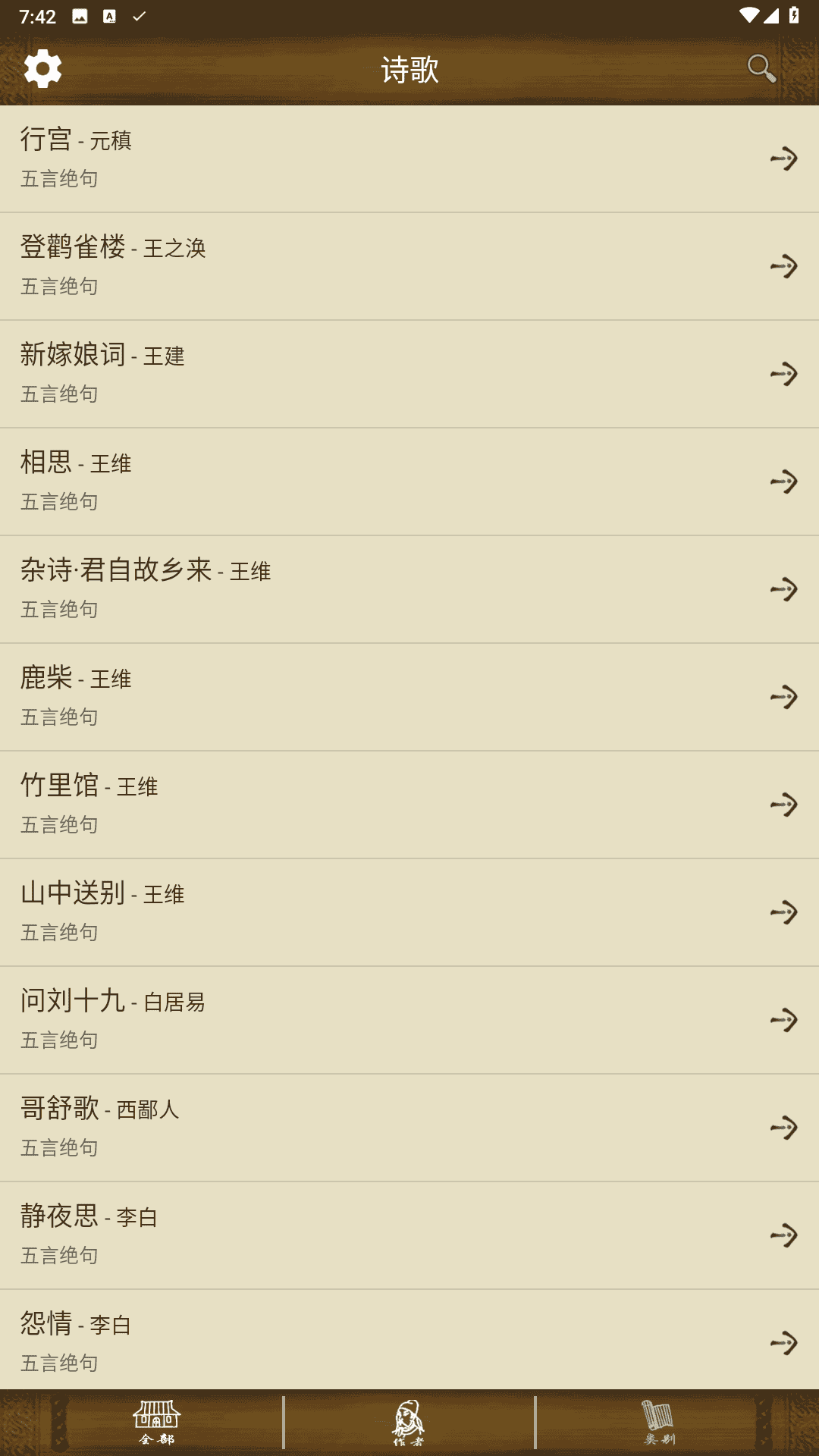Read the poem 静夜思 by 李白
The image size is (819, 1456).
point(409,1235)
